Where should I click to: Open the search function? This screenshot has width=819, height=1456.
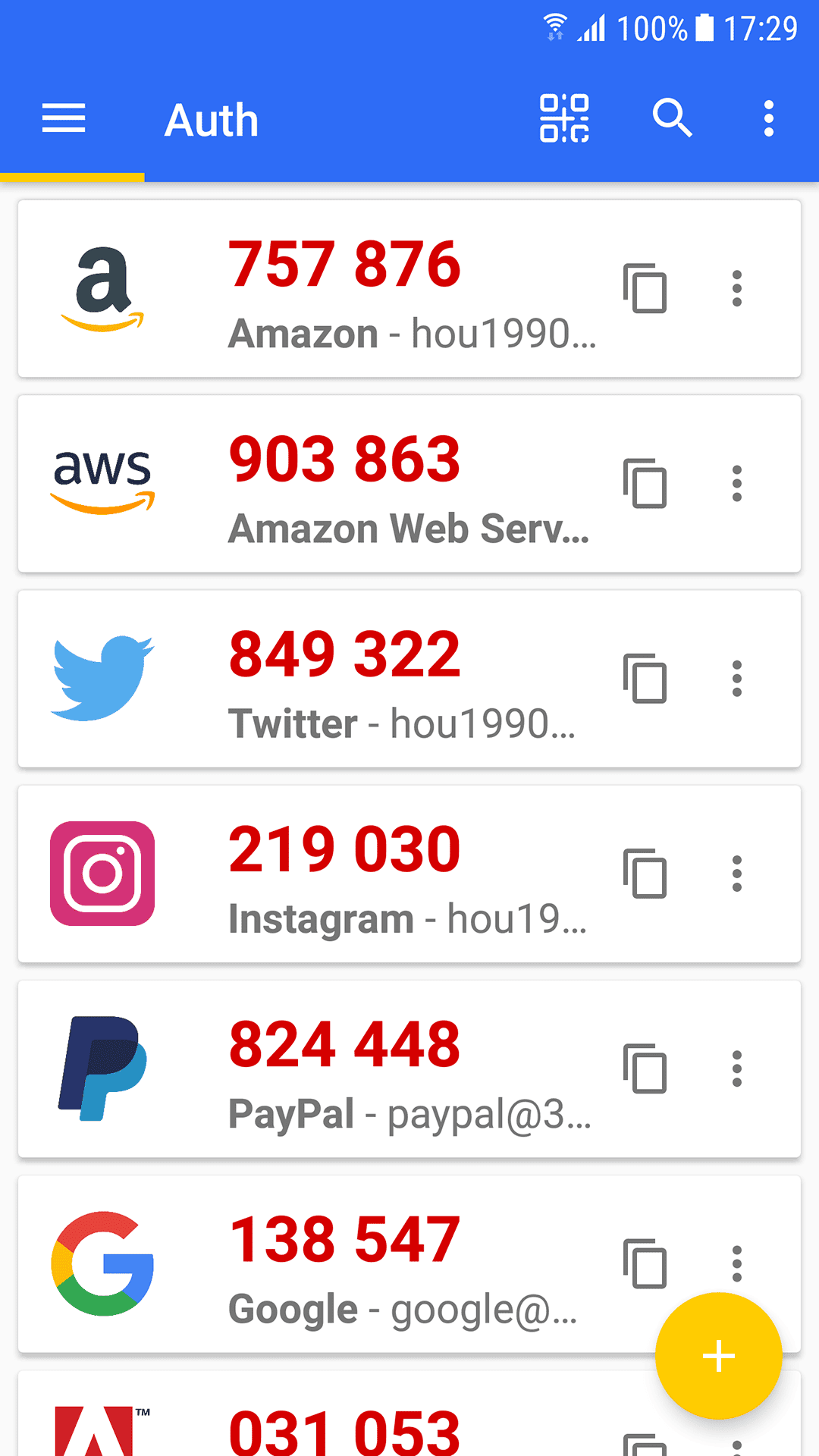pyautogui.click(x=672, y=118)
